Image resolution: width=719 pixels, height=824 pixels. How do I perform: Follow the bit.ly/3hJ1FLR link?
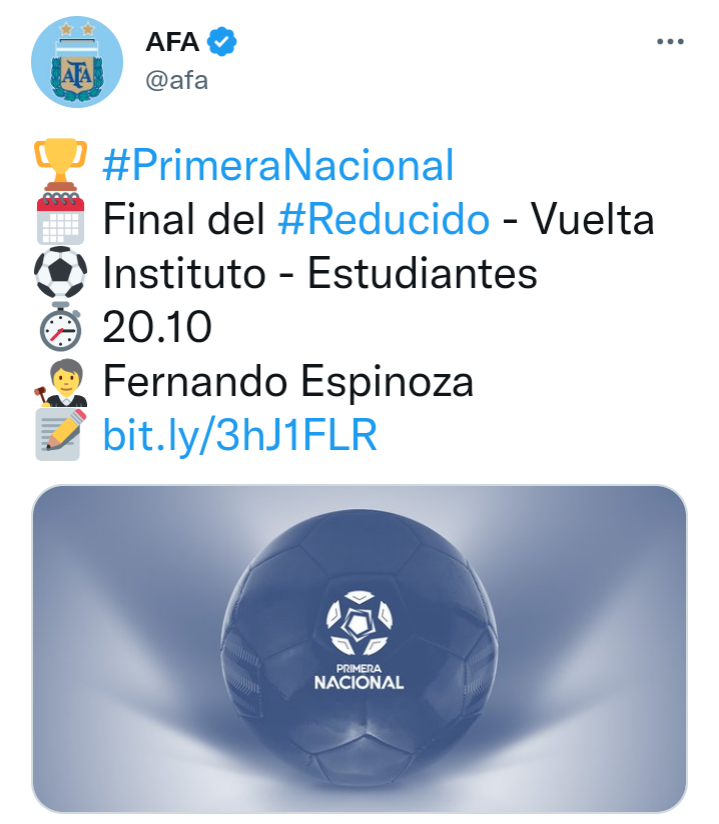pyautogui.click(x=240, y=436)
